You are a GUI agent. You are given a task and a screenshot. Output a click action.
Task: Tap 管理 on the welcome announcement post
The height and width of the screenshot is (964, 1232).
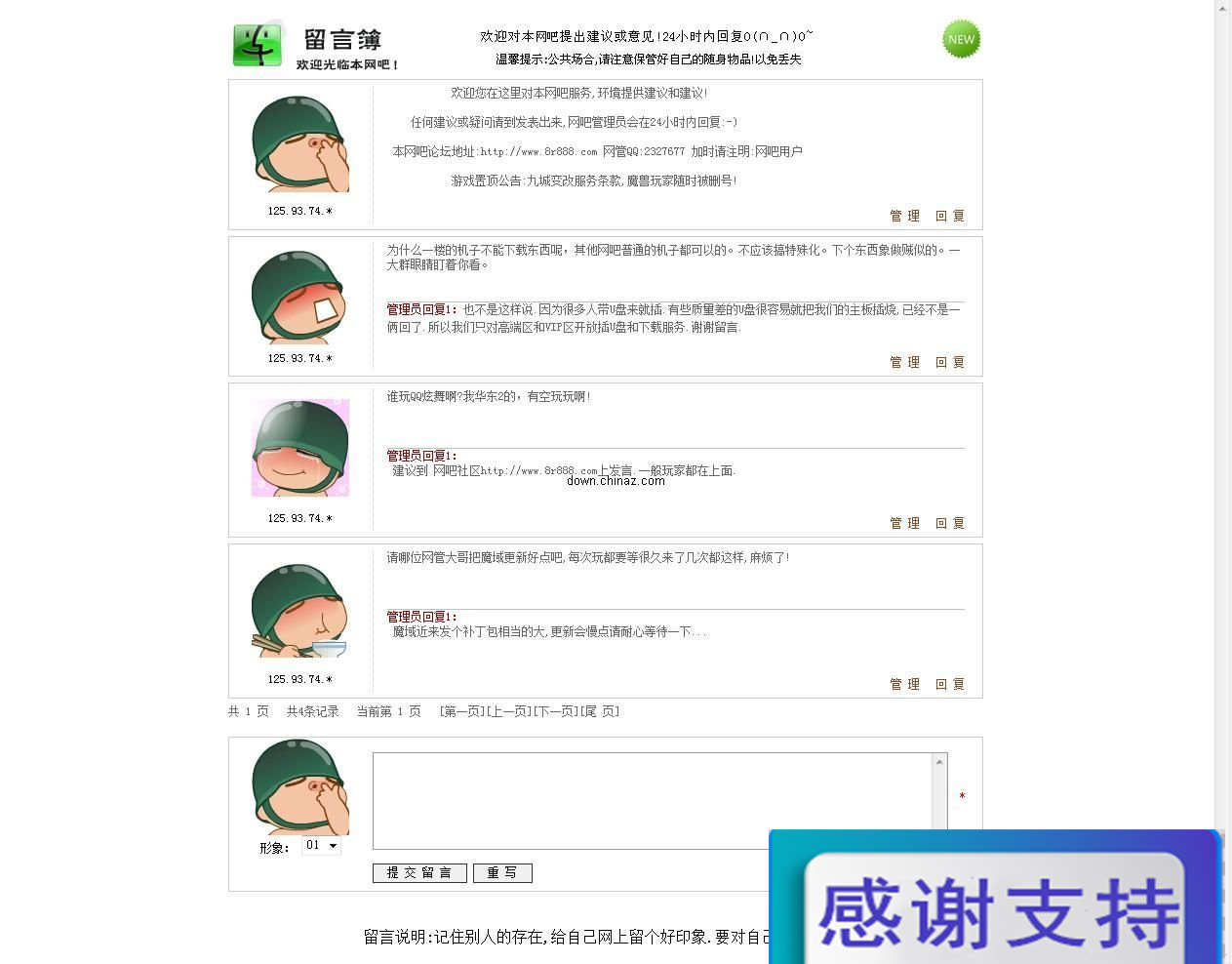click(904, 216)
